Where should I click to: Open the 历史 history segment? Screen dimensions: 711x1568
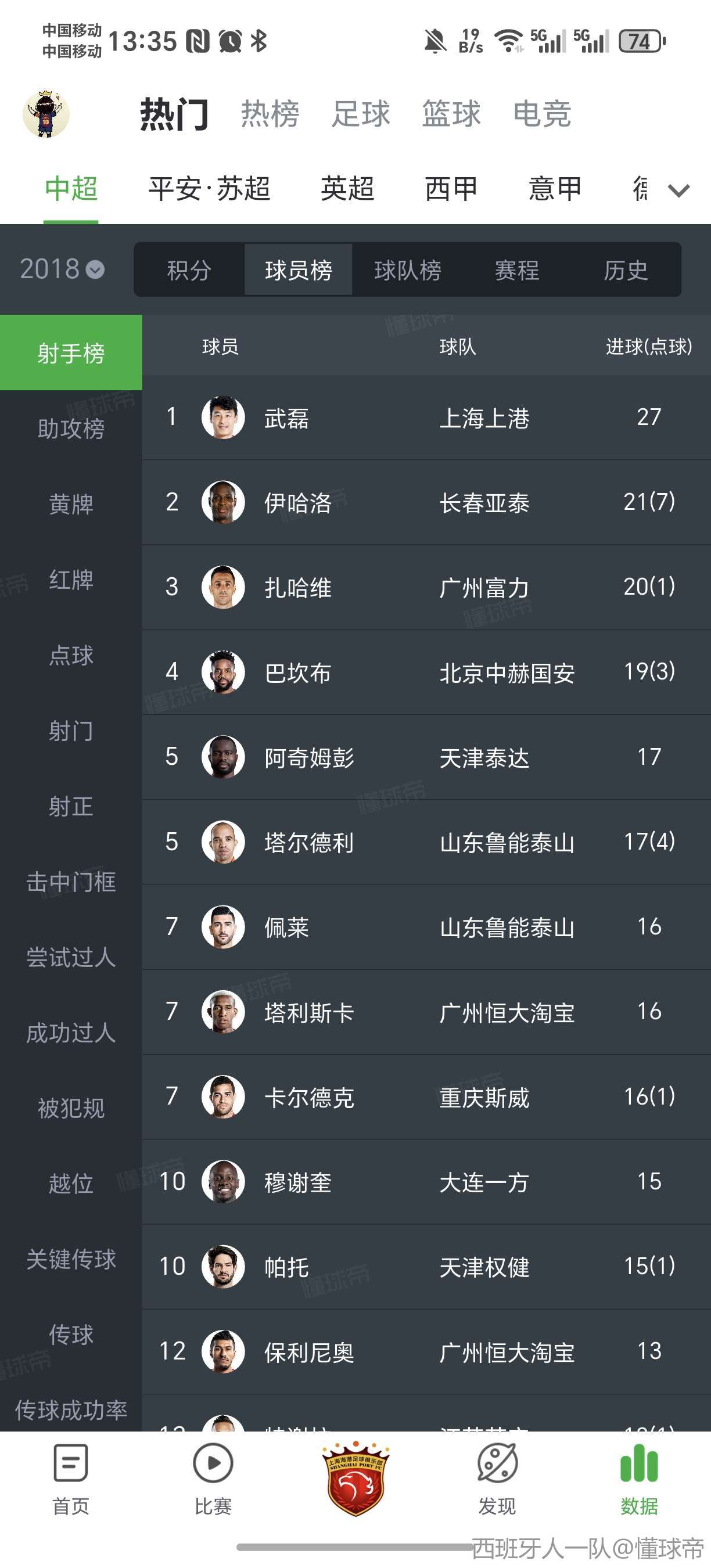626,269
